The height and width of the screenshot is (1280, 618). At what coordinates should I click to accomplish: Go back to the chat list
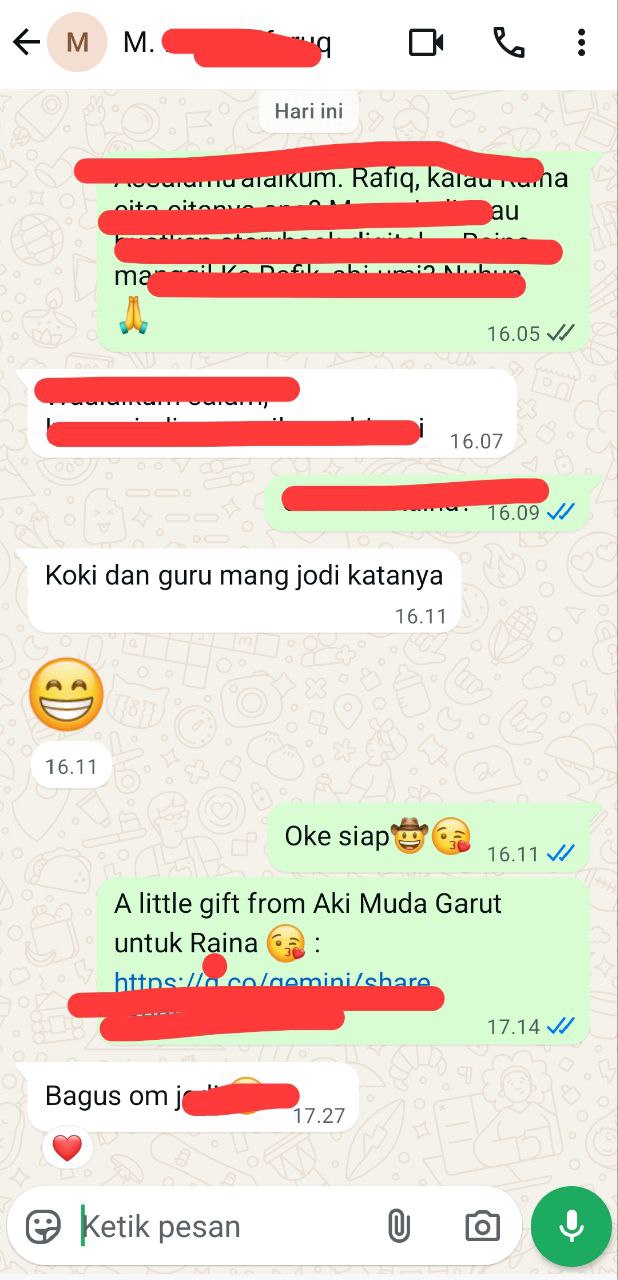coord(26,43)
